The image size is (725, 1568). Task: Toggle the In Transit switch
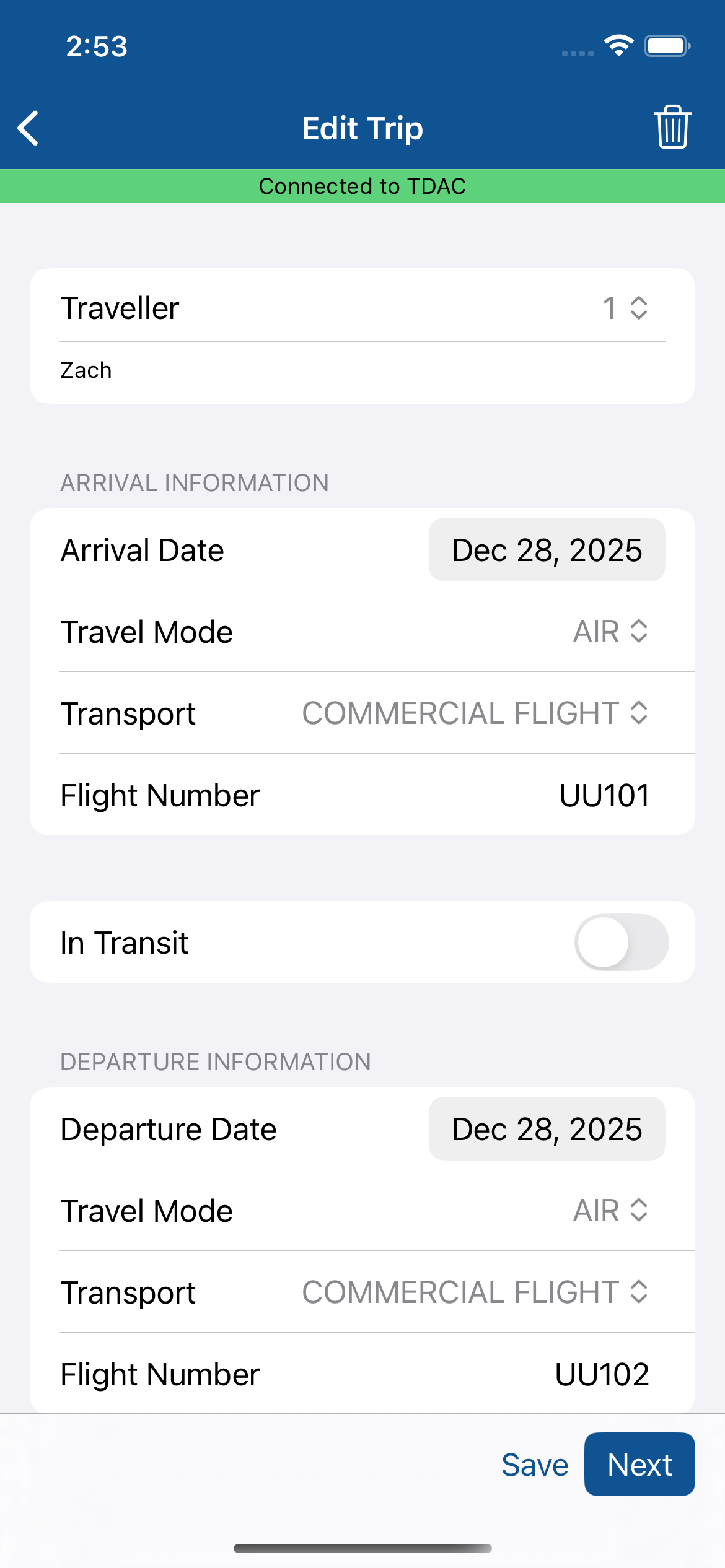click(x=622, y=942)
